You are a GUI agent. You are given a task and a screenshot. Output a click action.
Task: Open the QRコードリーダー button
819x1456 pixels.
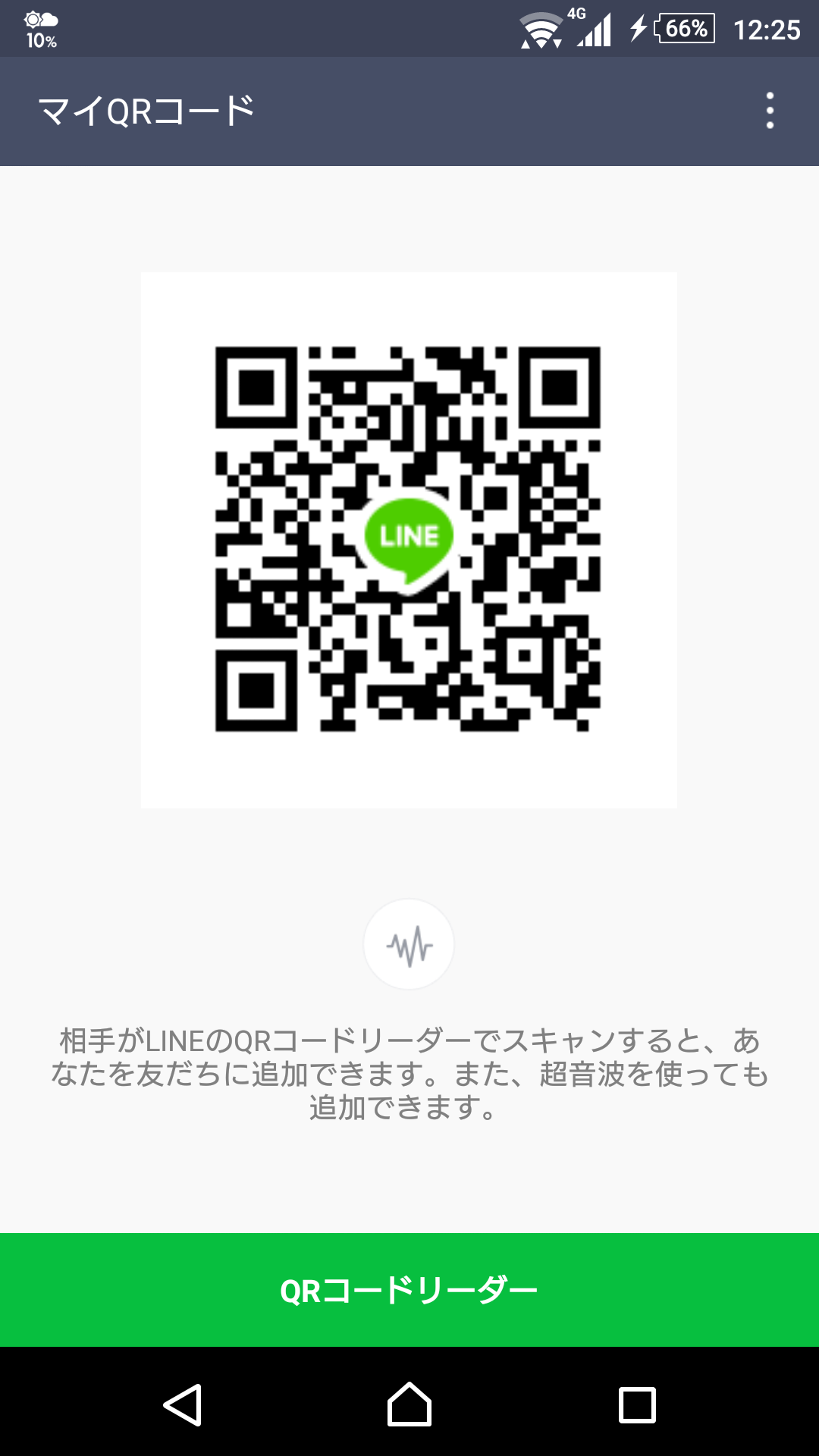409,1290
